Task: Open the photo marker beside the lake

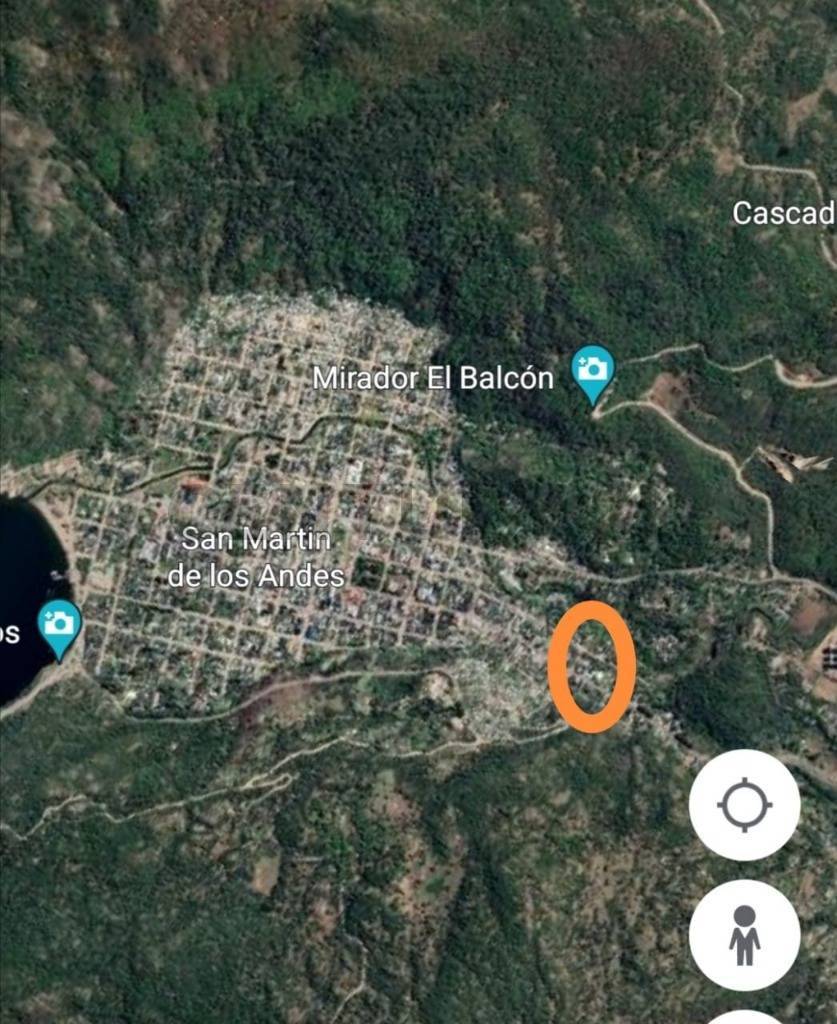Action: click(59, 626)
